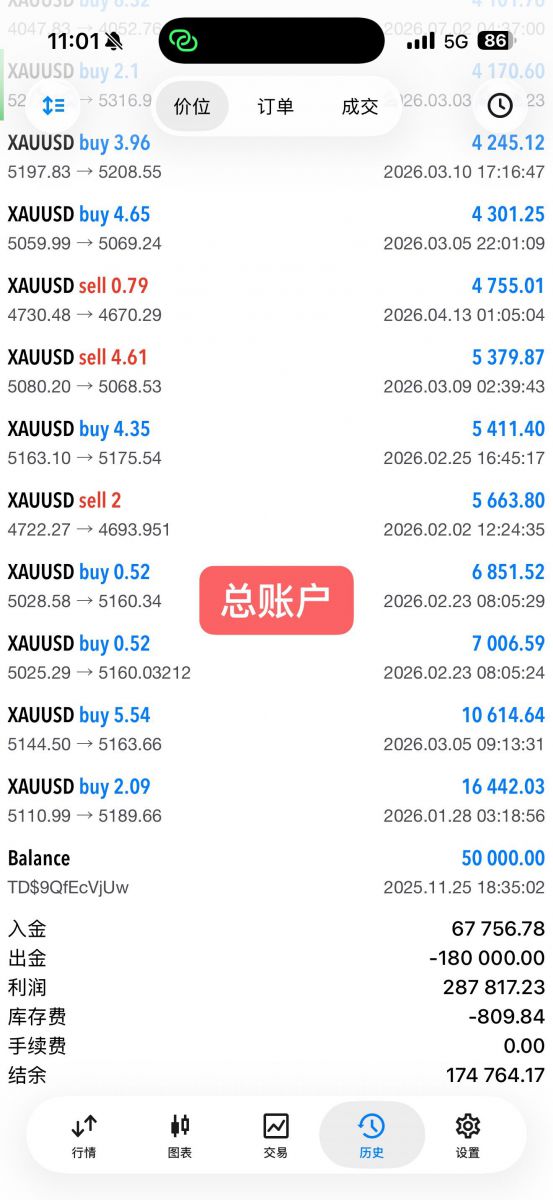Open the XAUUSD sell 4.61 trade

[x=276, y=371]
